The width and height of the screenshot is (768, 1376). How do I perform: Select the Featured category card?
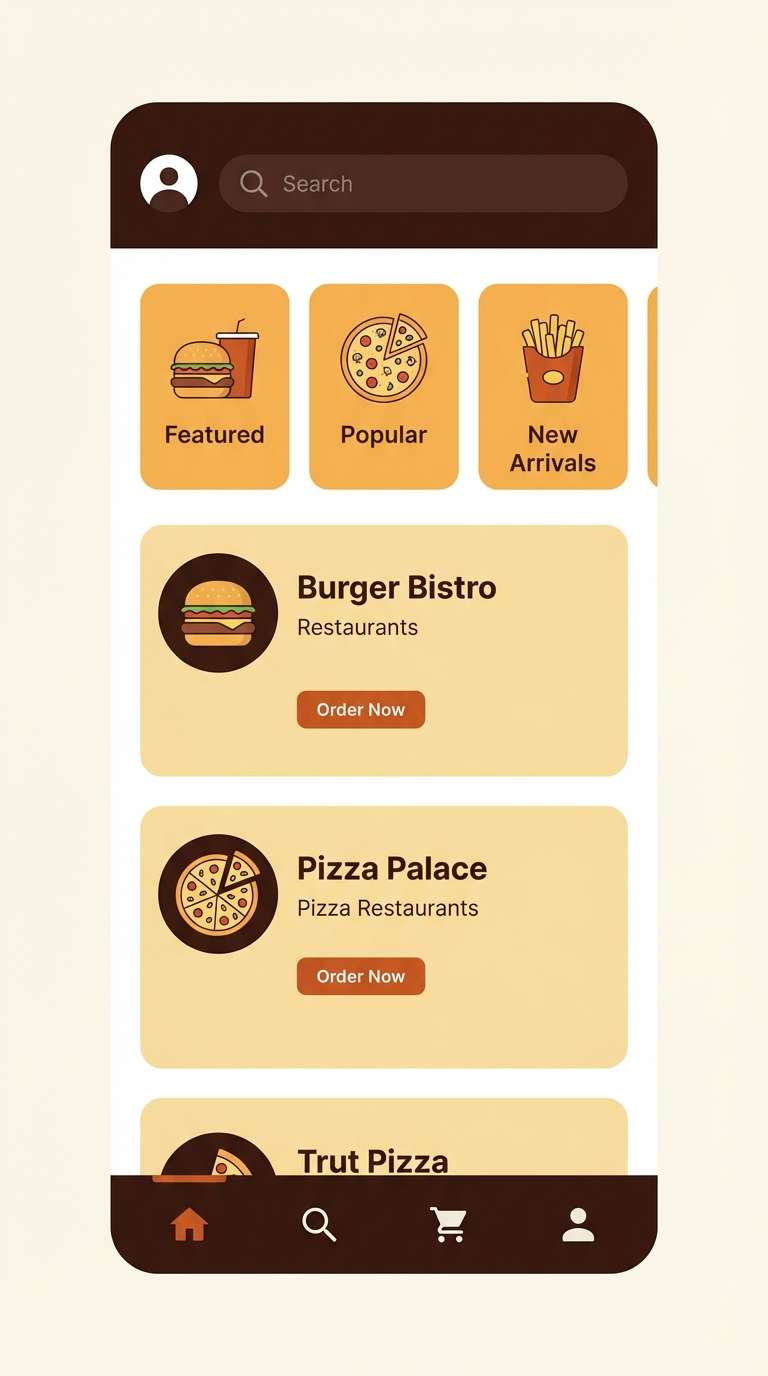coord(214,386)
